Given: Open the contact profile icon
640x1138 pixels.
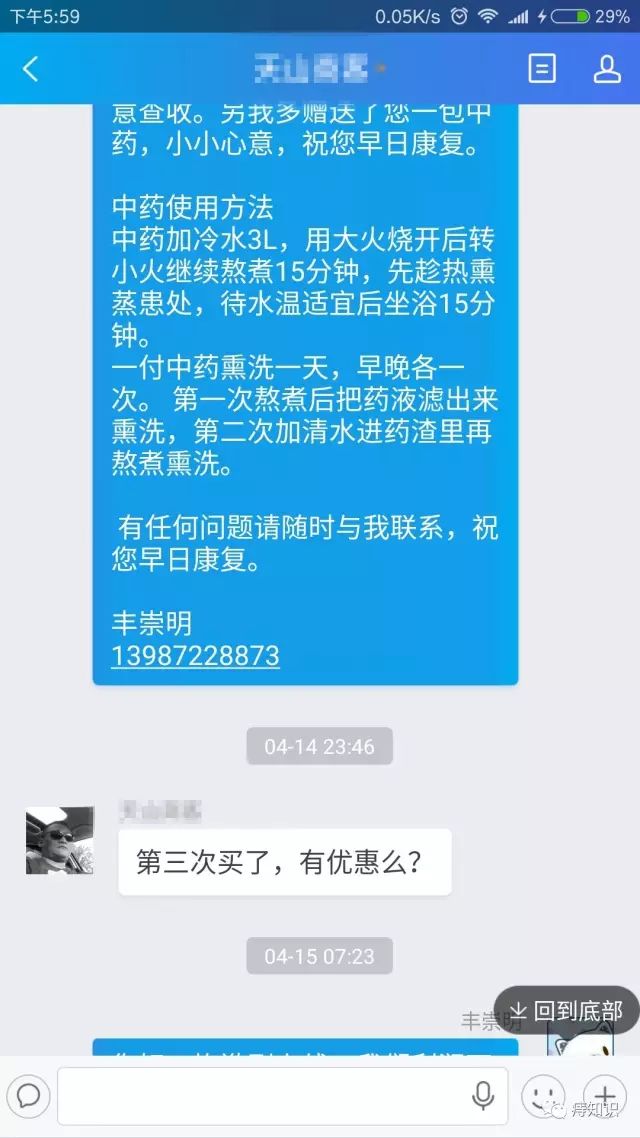Looking at the screenshot, I should click(607, 69).
